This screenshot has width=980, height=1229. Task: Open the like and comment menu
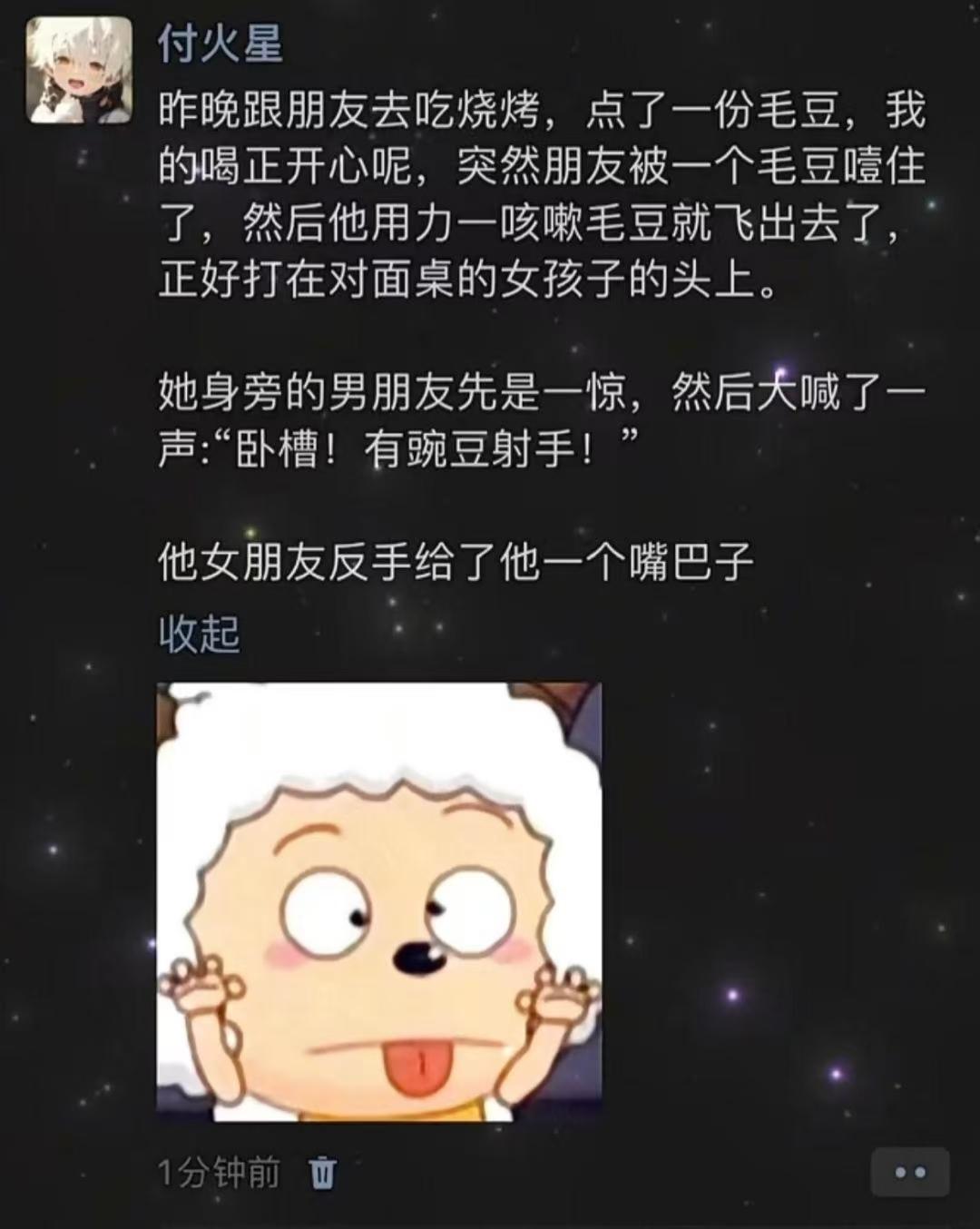[909, 1172]
